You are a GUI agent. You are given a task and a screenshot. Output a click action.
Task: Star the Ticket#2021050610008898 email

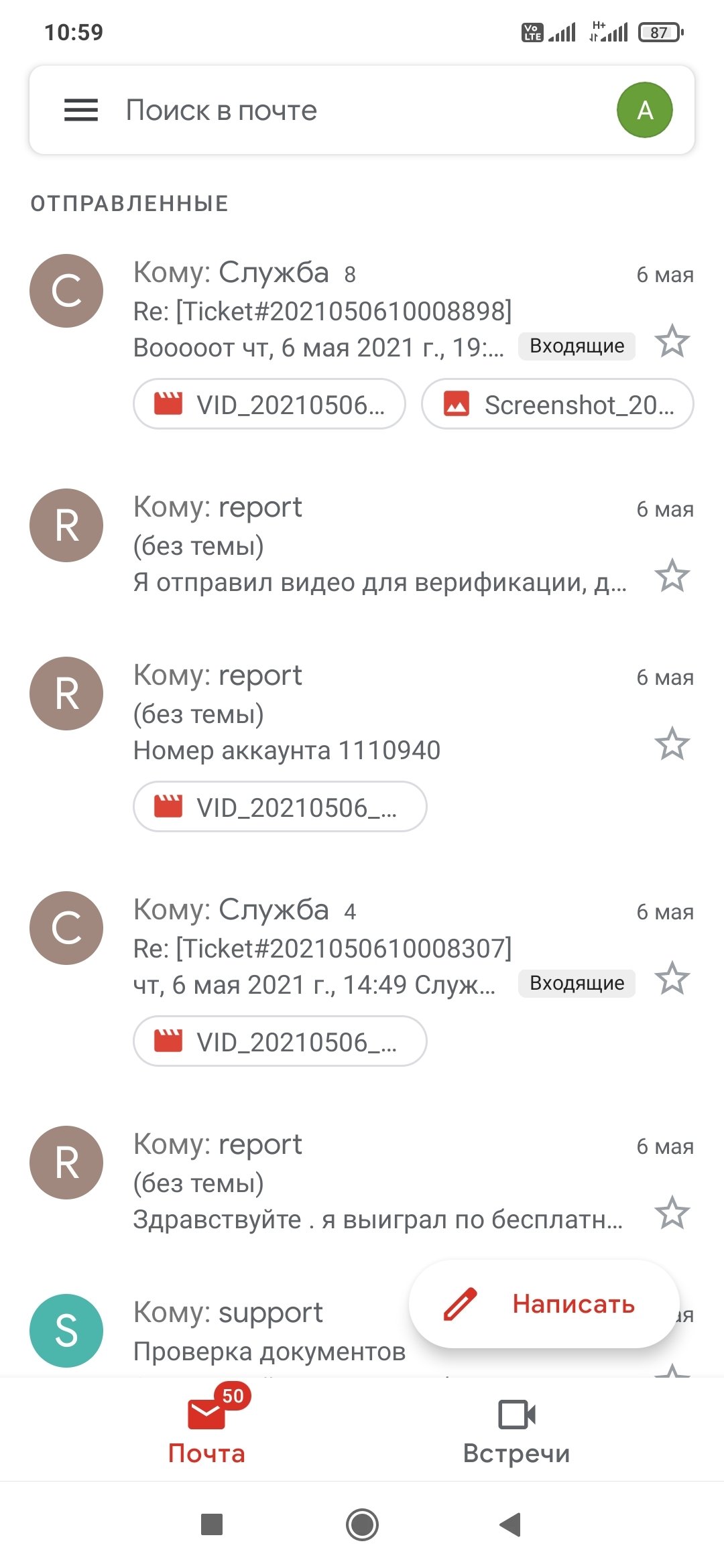click(x=672, y=342)
